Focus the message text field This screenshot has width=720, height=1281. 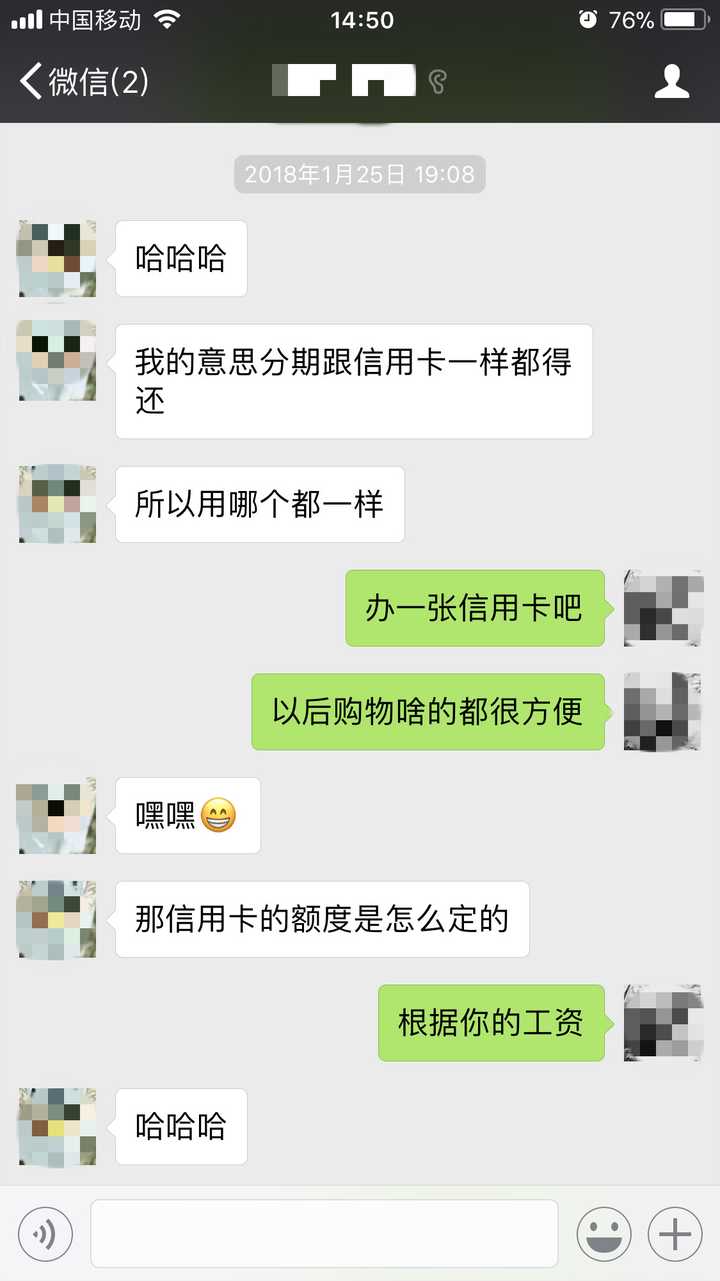point(324,1234)
